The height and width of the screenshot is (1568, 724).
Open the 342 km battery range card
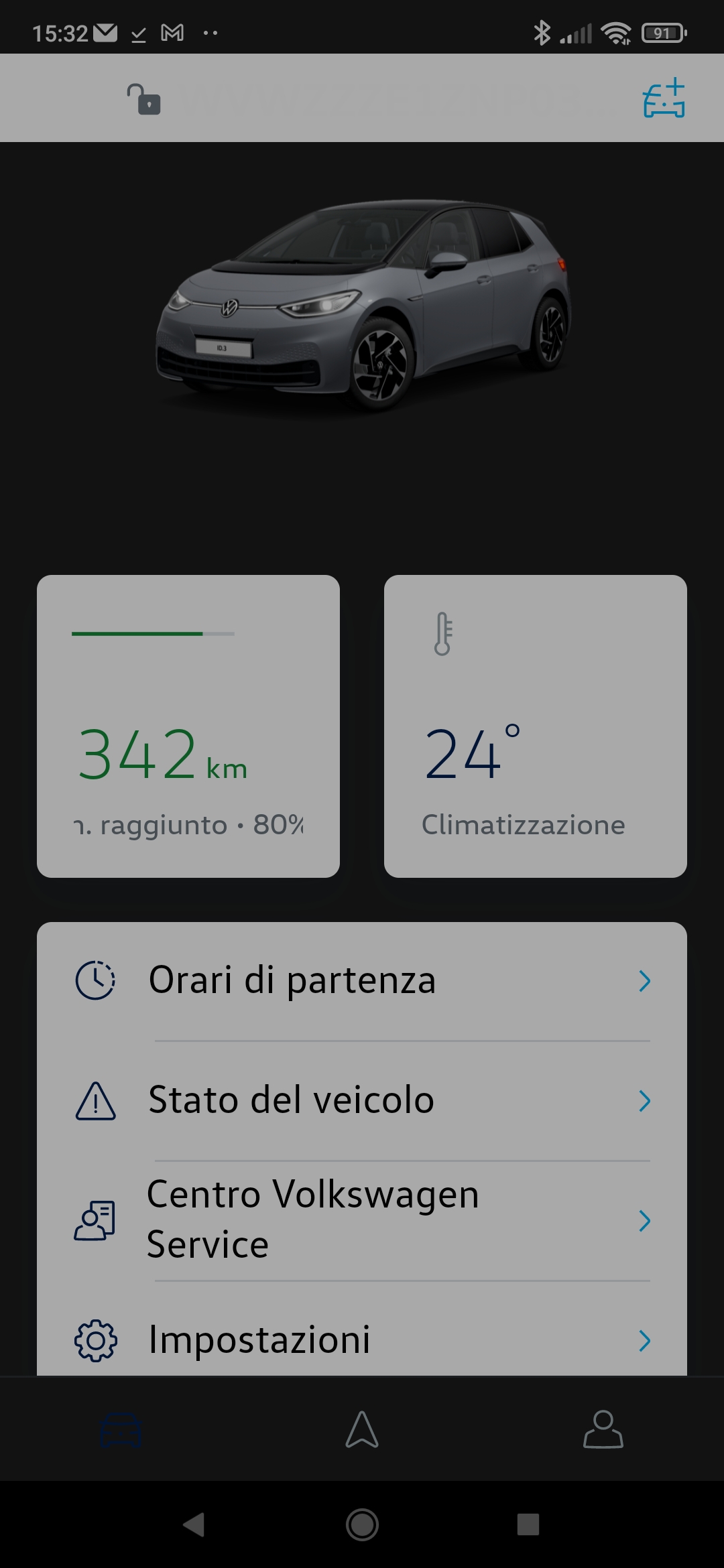188,726
